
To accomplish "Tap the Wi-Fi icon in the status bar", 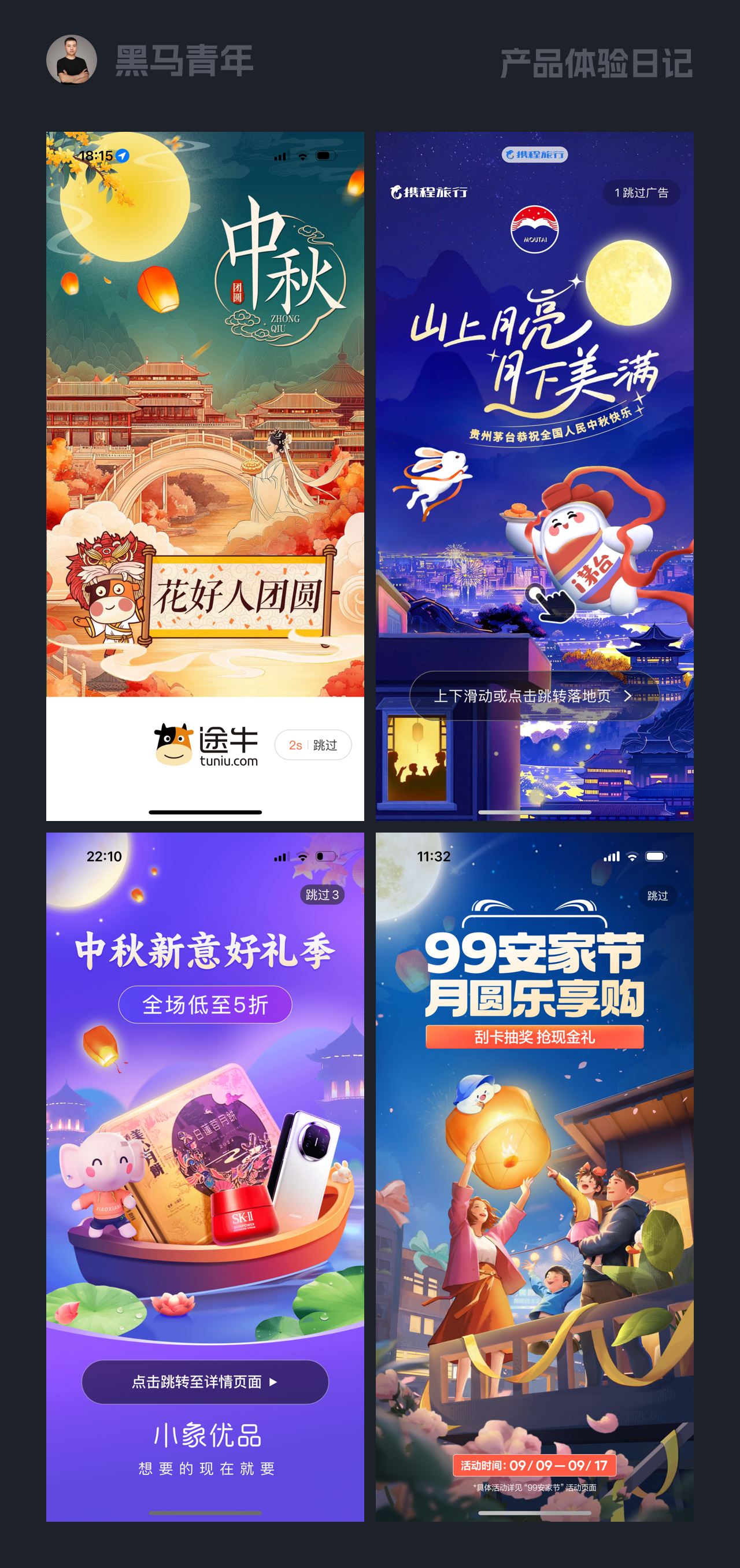I will (301, 156).
